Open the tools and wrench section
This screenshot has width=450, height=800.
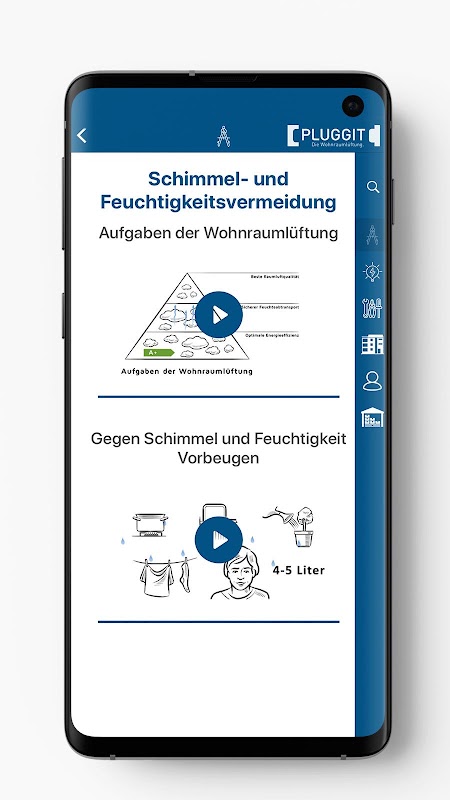click(372, 308)
